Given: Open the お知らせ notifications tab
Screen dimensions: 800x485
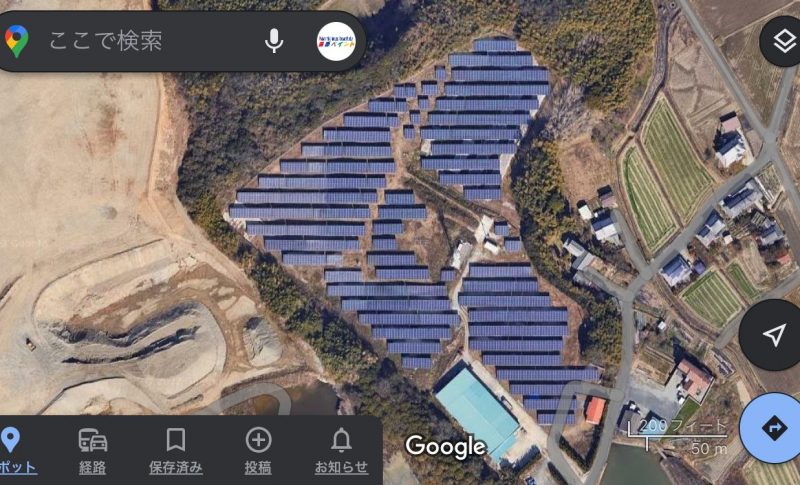Looking at the screenshot, I should (341, 450).
